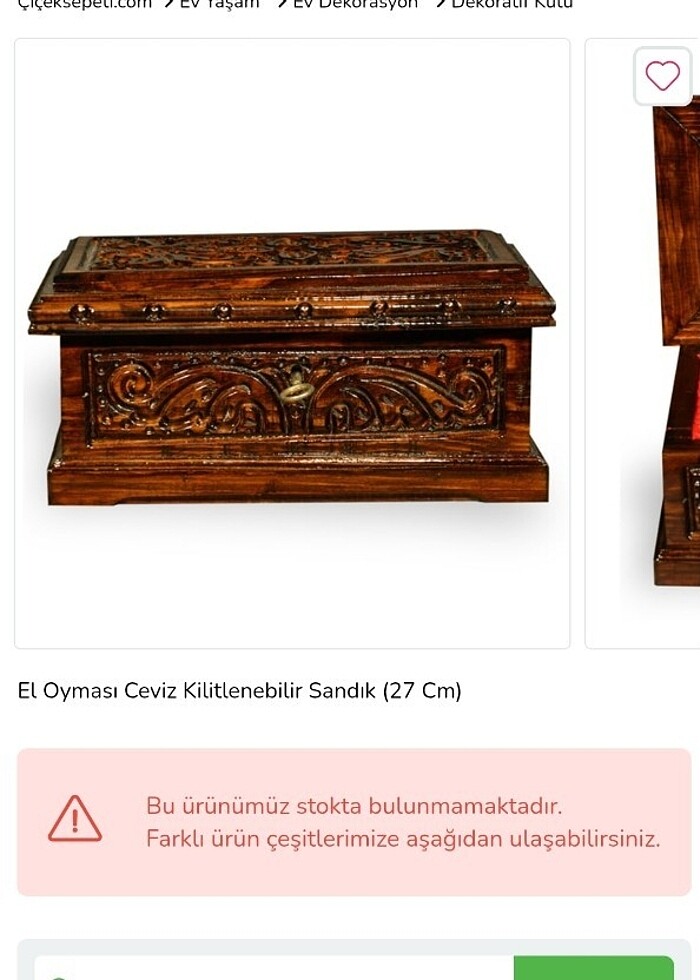Screen dimensions: 700x980
Task: Go to the Dekoratif Kutu breadcrumb category
Action: click(x=512, y=5)
